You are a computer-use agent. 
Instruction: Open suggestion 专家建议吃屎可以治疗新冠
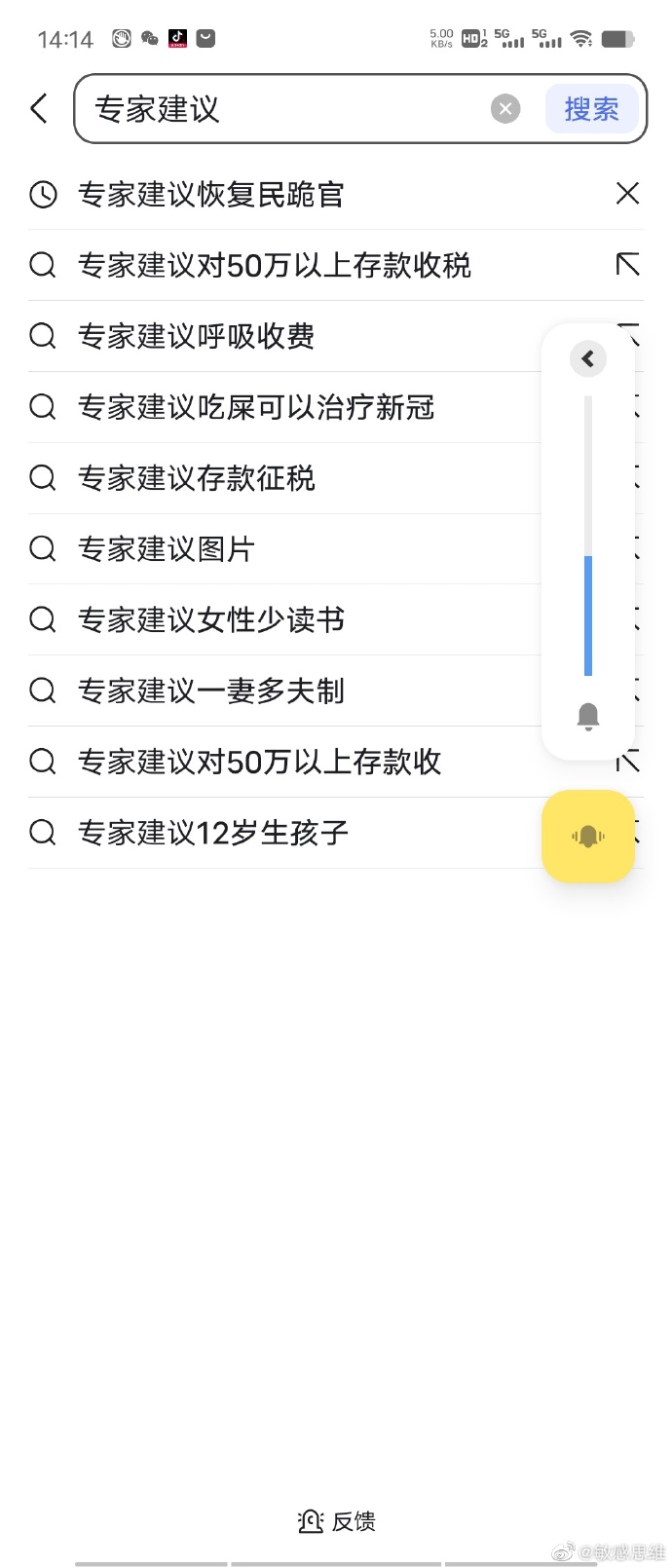click(x=256, y=407)
